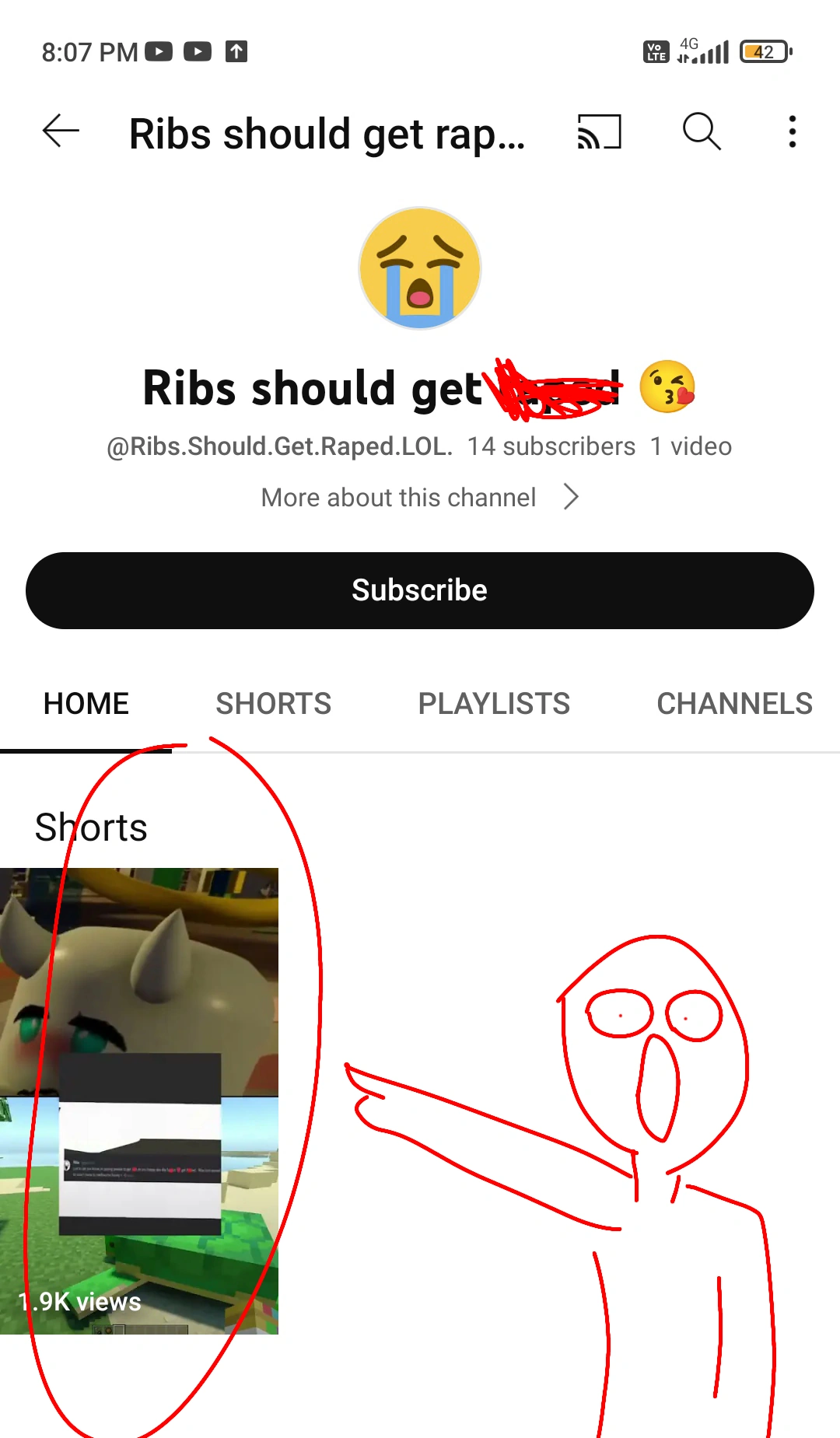
Task: Open the three-dot overflow menu
Action: tap(791, 131)
